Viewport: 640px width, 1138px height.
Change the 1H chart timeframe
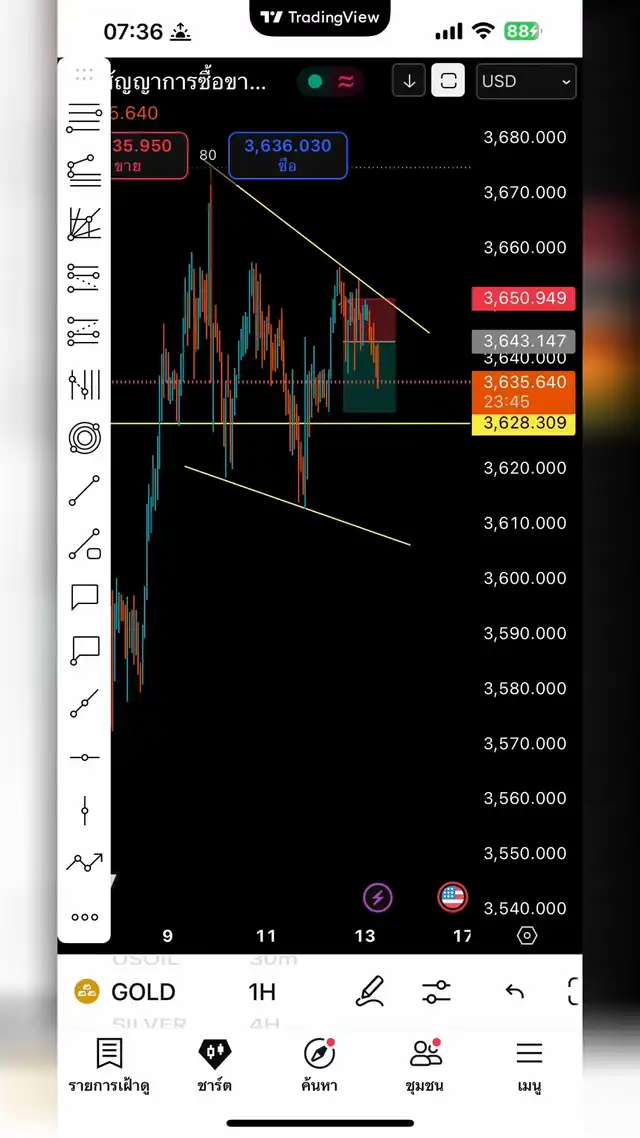[x=262, y=992]
